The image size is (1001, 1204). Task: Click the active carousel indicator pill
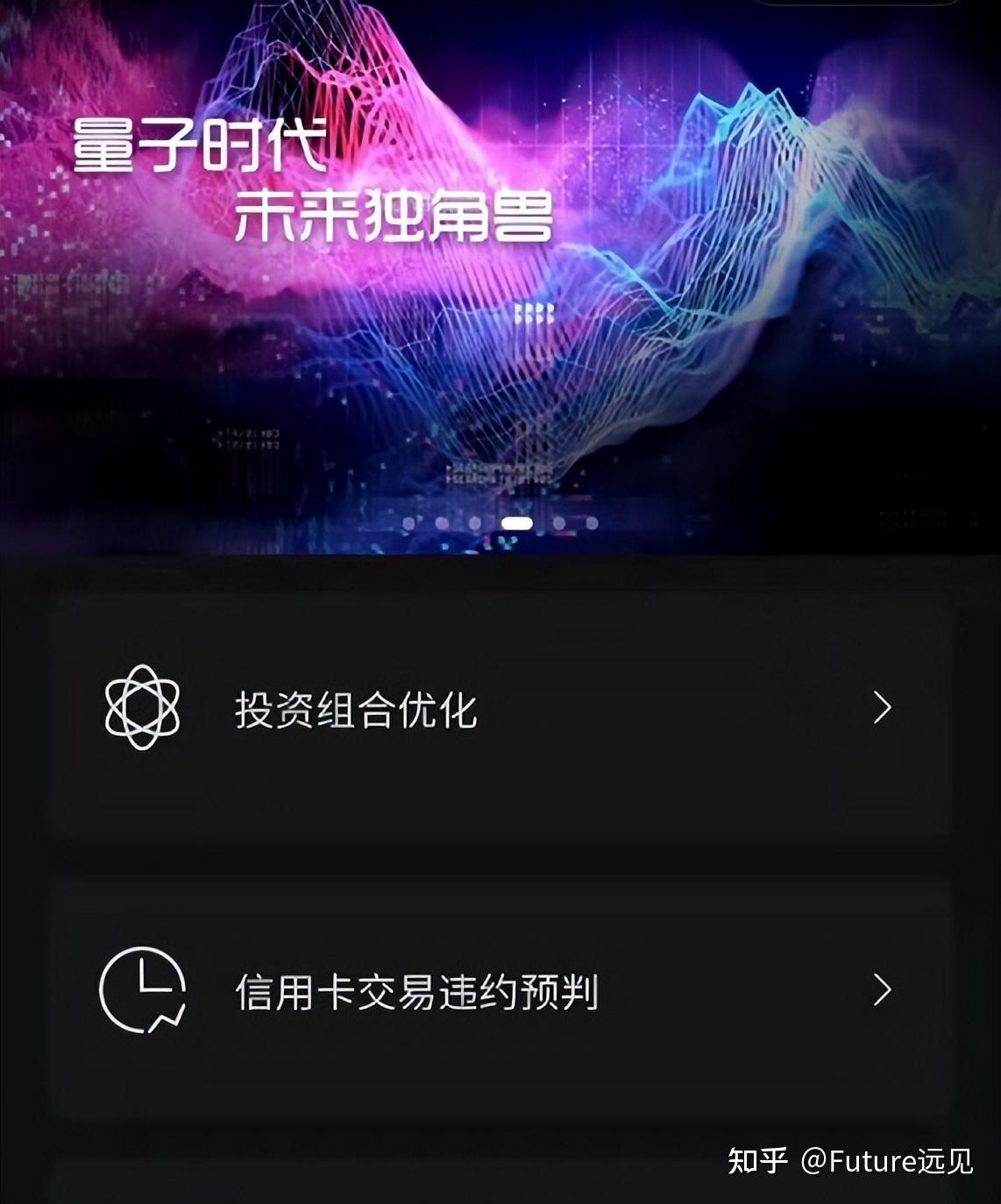click(x=517, y=523)
